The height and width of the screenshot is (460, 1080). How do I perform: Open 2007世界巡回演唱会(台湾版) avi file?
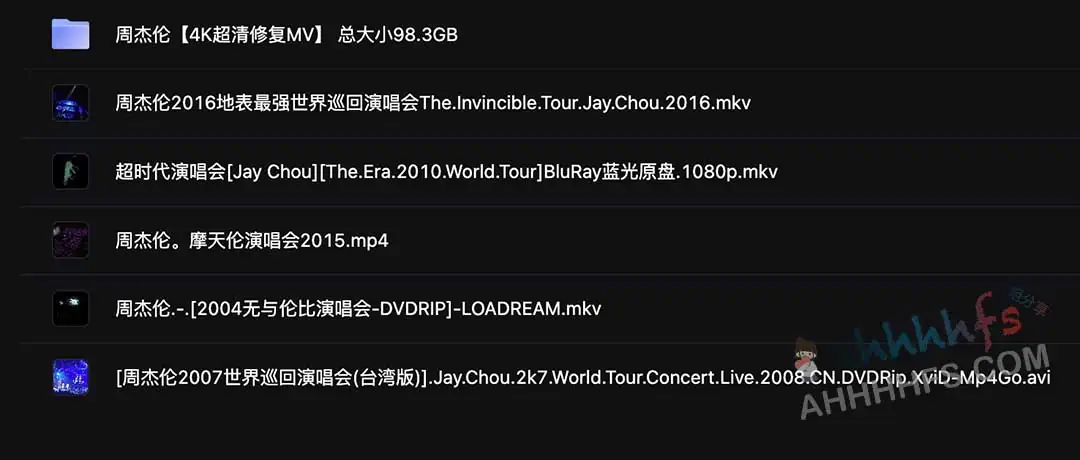click(582, 378)
